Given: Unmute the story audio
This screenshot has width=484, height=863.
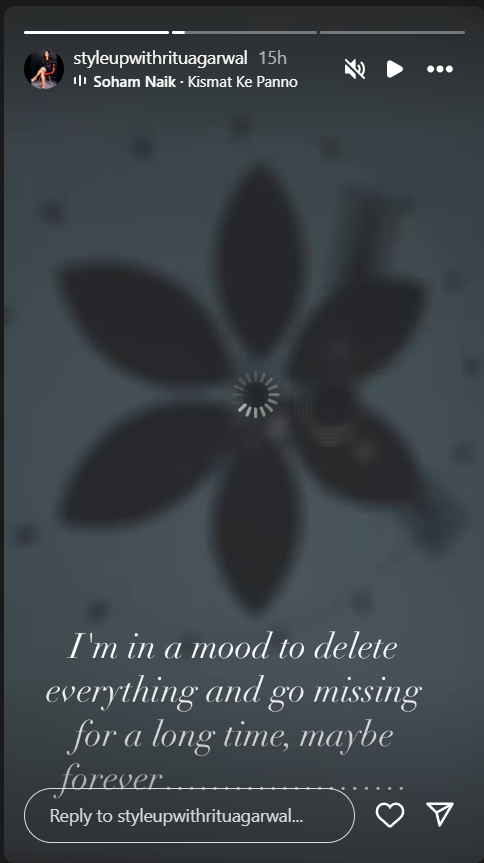Looking at the screenshot, I should pyautogui.click(x=355, y=69).
